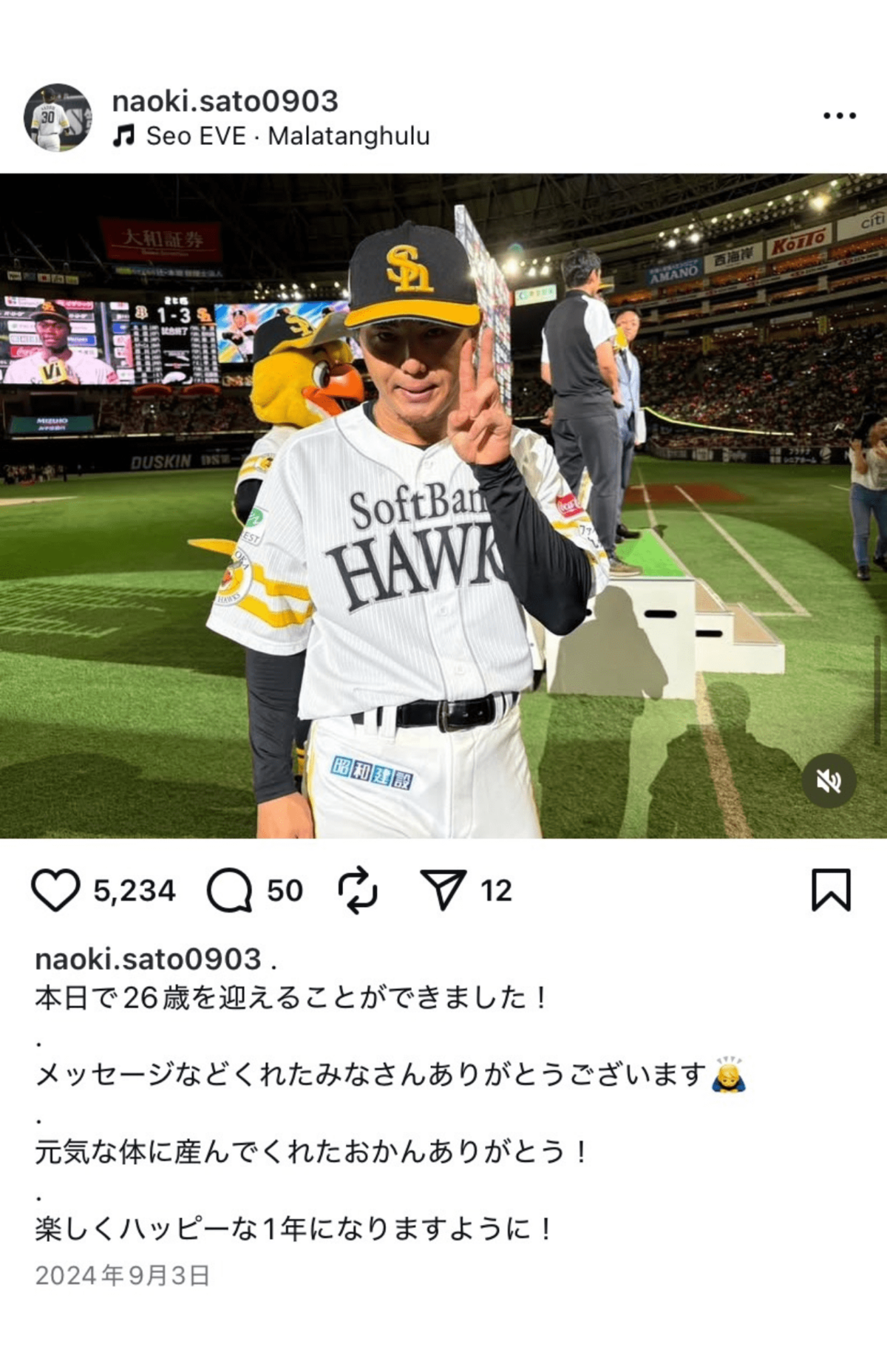Repost this post
The width and height of the screenshot is (887, 1372).
pyautogui.click(x=358, y=890)
